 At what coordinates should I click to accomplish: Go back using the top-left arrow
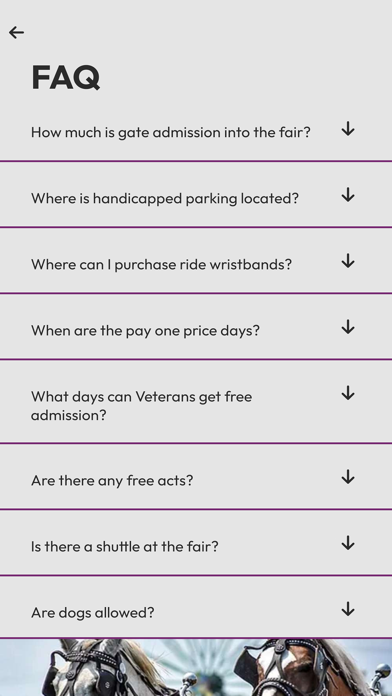click(x=16, y=32)
